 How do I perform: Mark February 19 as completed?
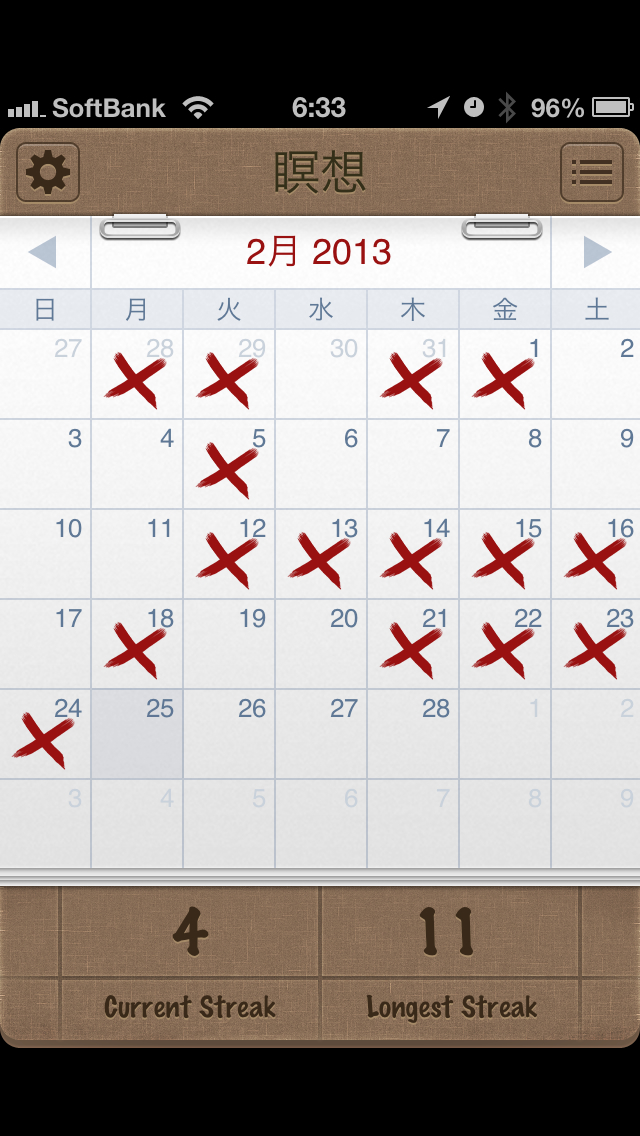(229, 644)
